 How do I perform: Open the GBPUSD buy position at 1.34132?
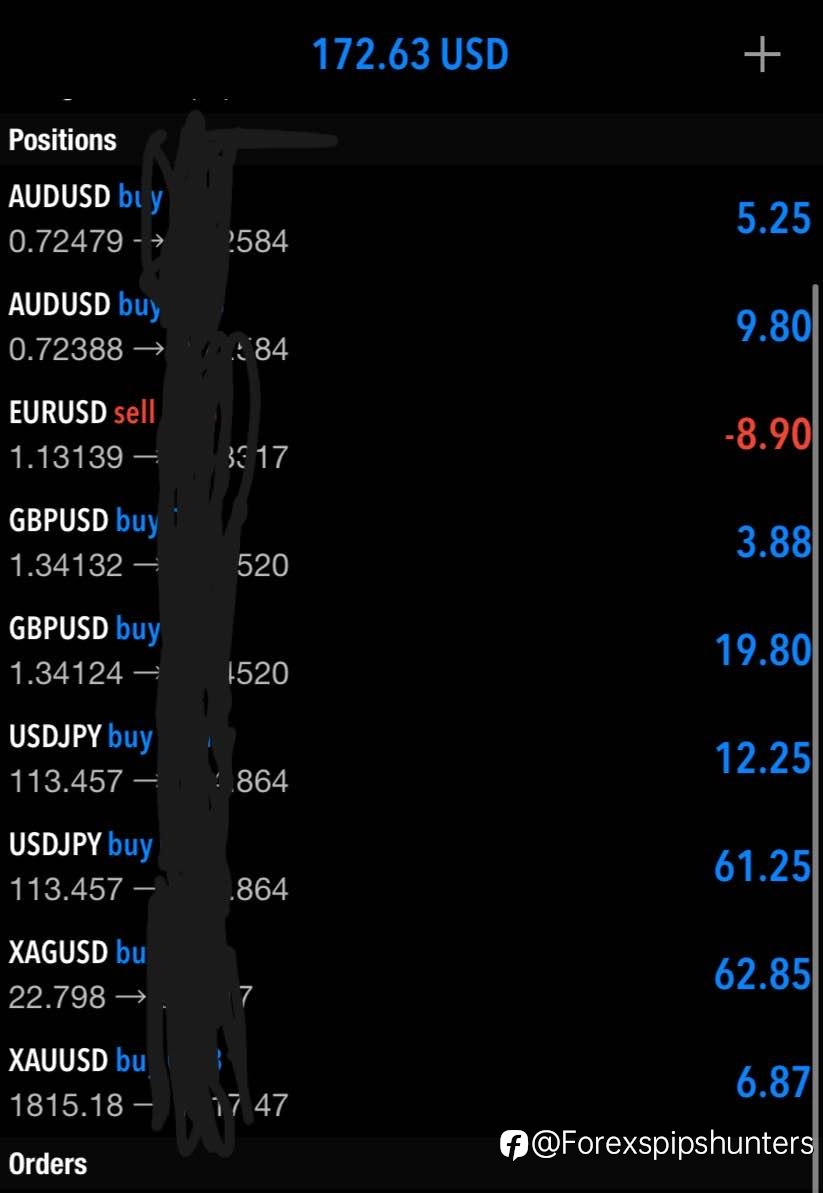tap(412, 543)
